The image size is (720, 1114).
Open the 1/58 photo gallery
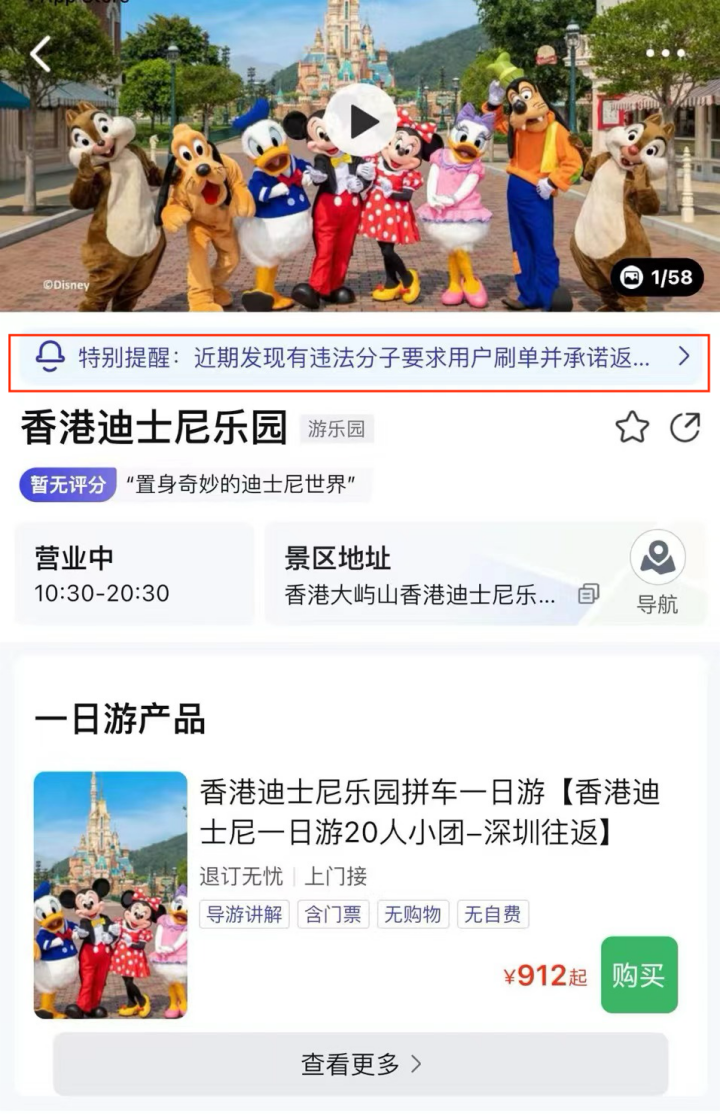click(656, 277)
